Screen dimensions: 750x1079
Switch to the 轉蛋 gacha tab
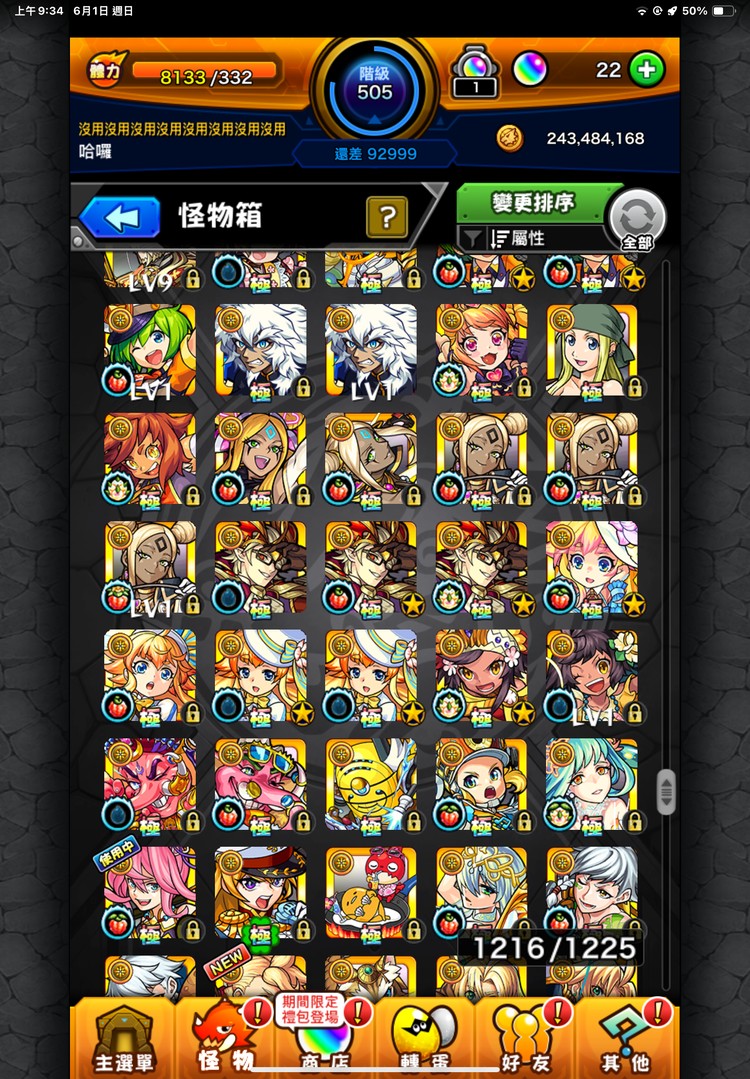(424, 1040)
